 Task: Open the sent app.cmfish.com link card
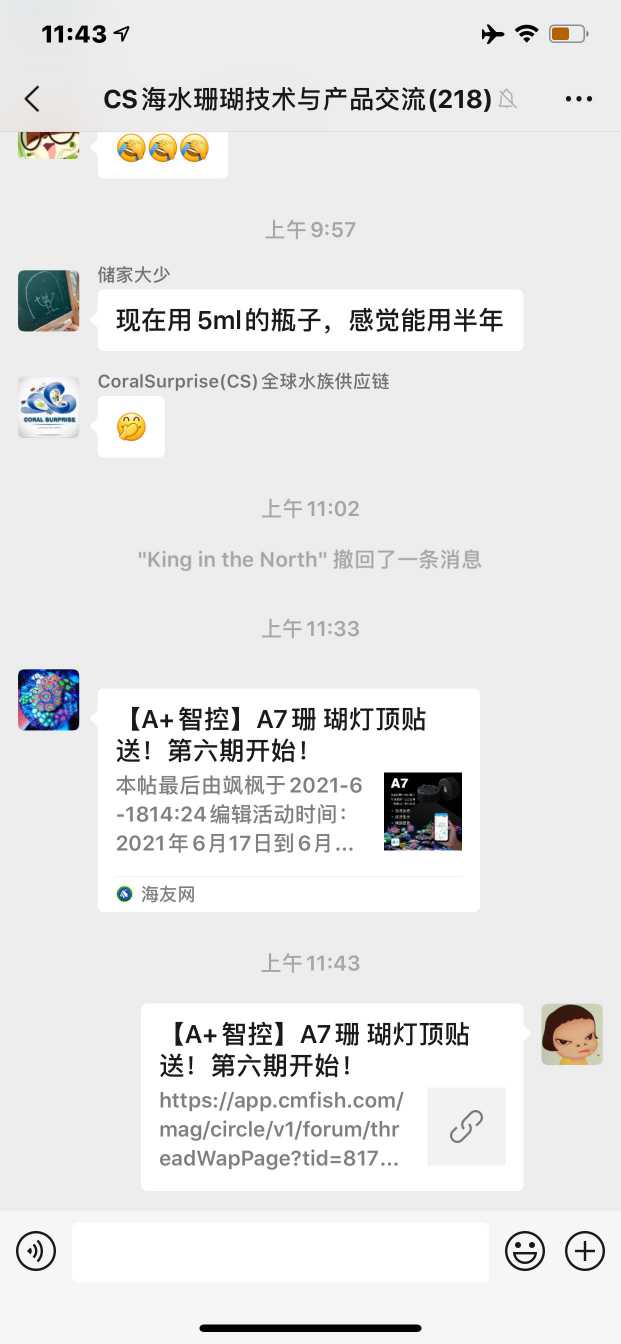tap(331, 1096)
